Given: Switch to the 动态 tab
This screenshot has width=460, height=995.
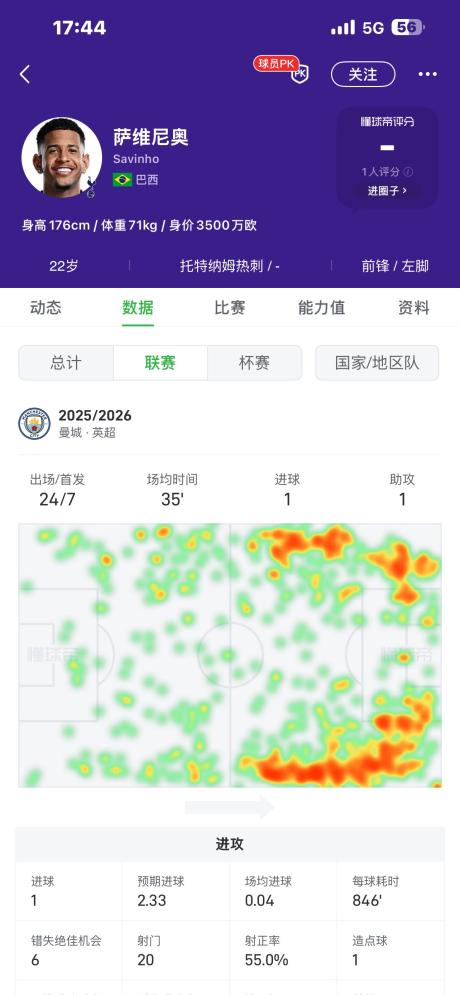Looking at the screenshot, I should (46, 308).
